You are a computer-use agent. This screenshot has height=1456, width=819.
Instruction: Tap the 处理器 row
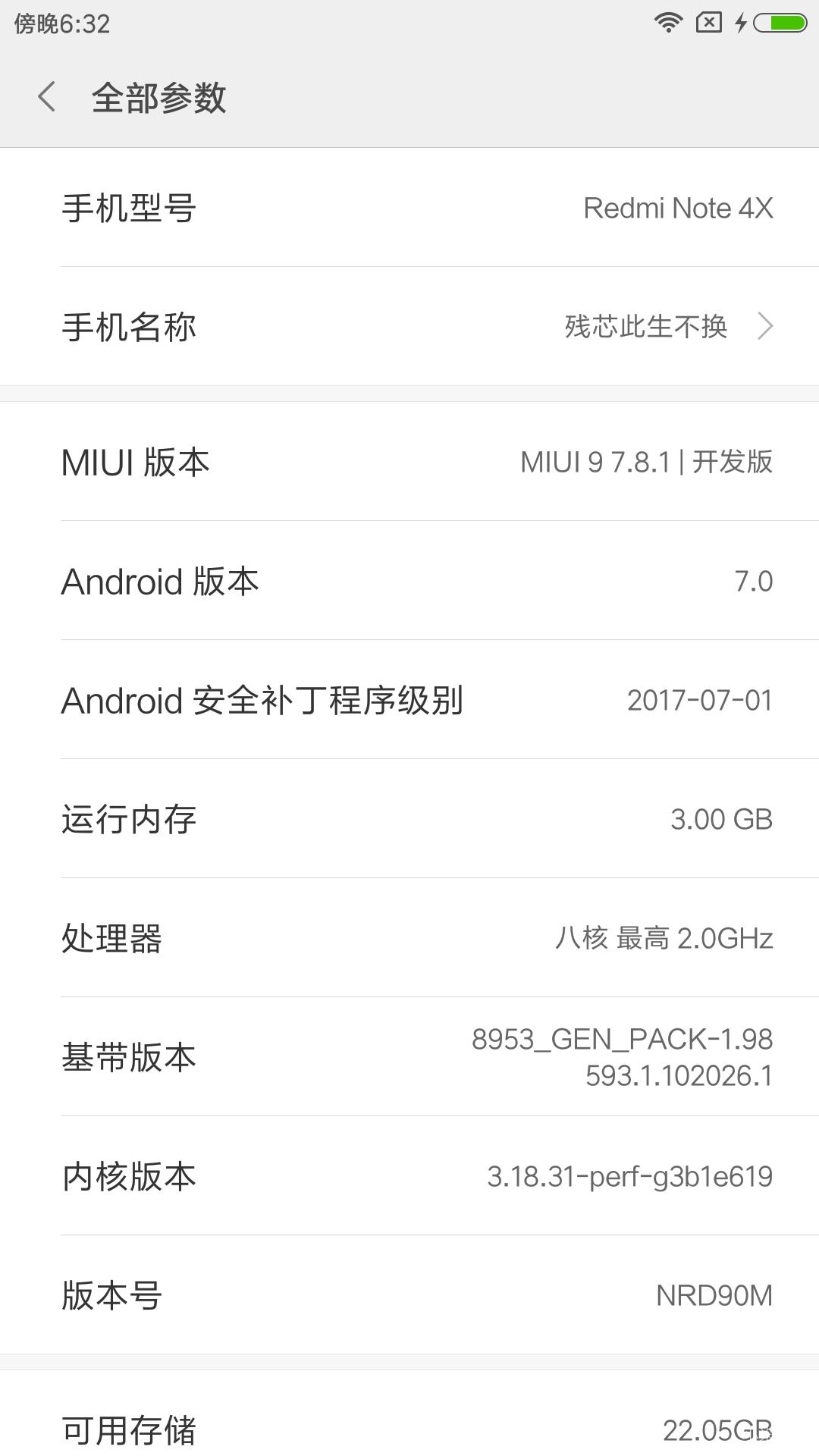point(409,938)
